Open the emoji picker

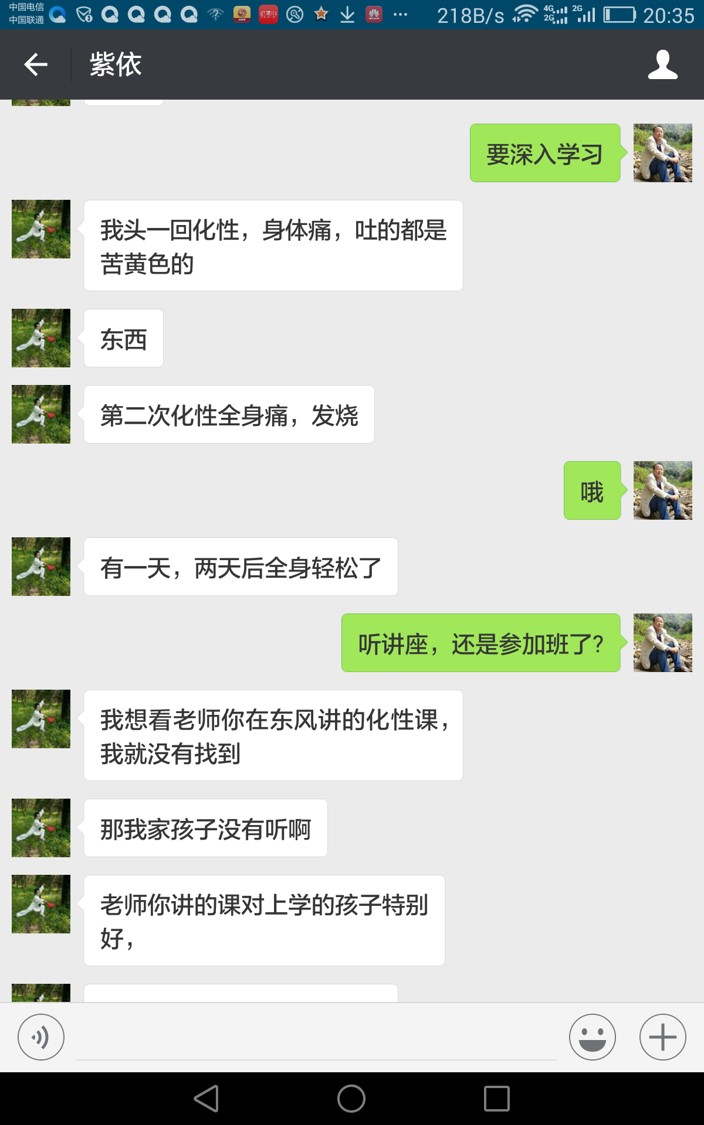click(x=592, y=1037)
